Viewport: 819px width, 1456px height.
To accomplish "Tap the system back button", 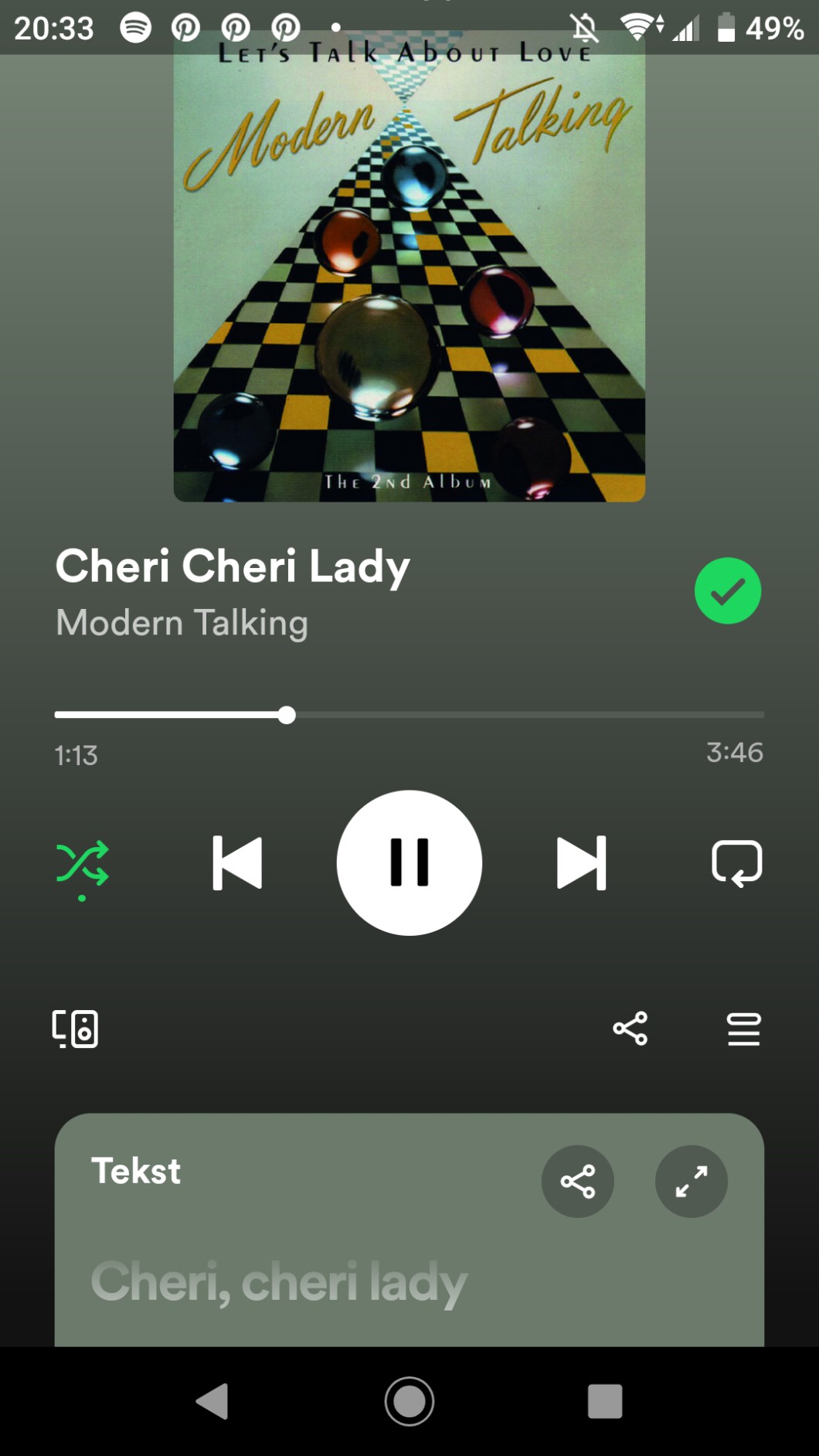I will coord(212,1401).
